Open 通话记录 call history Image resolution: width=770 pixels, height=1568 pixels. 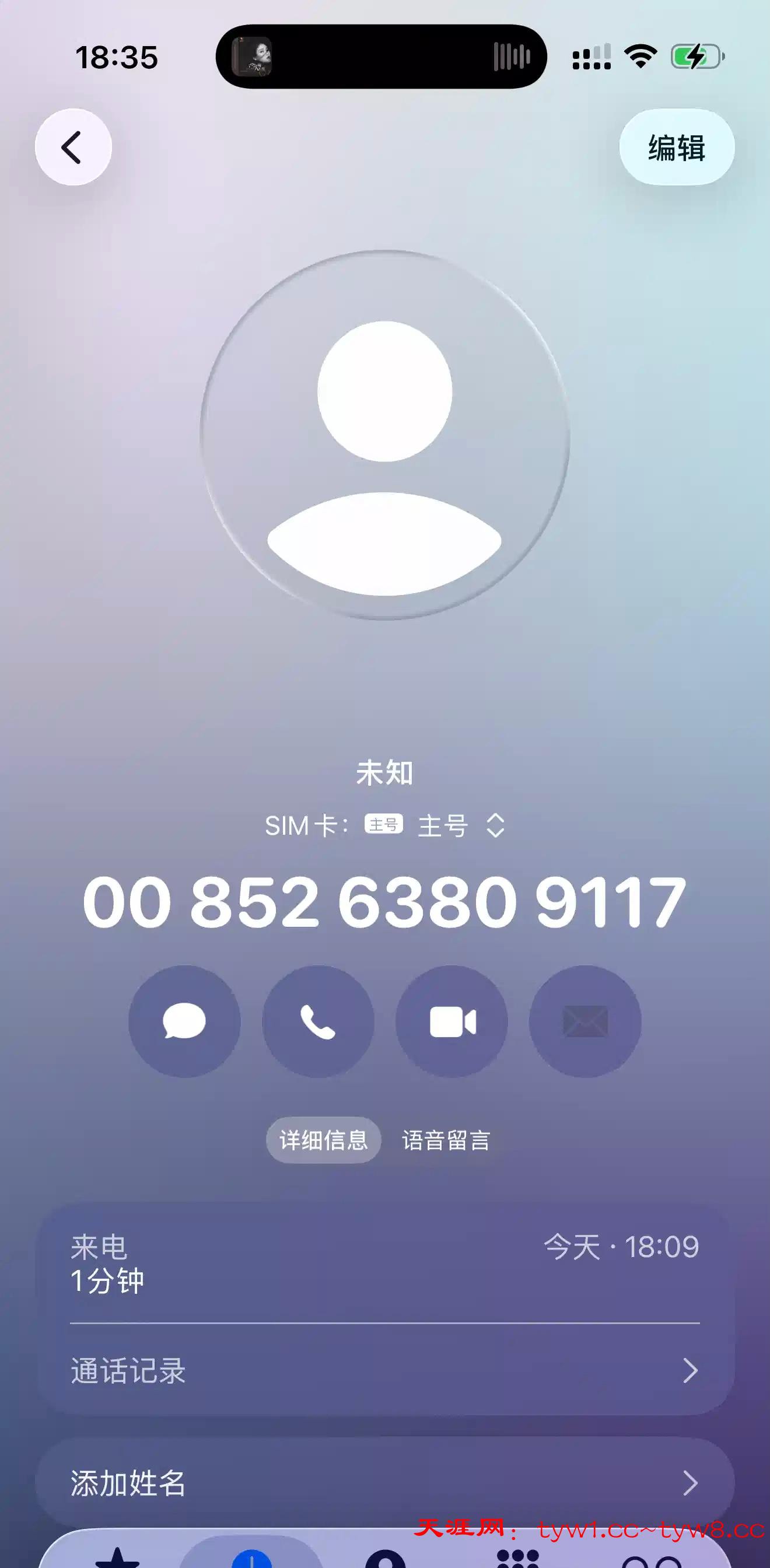pyautogui.click(x=384, y=1371)
